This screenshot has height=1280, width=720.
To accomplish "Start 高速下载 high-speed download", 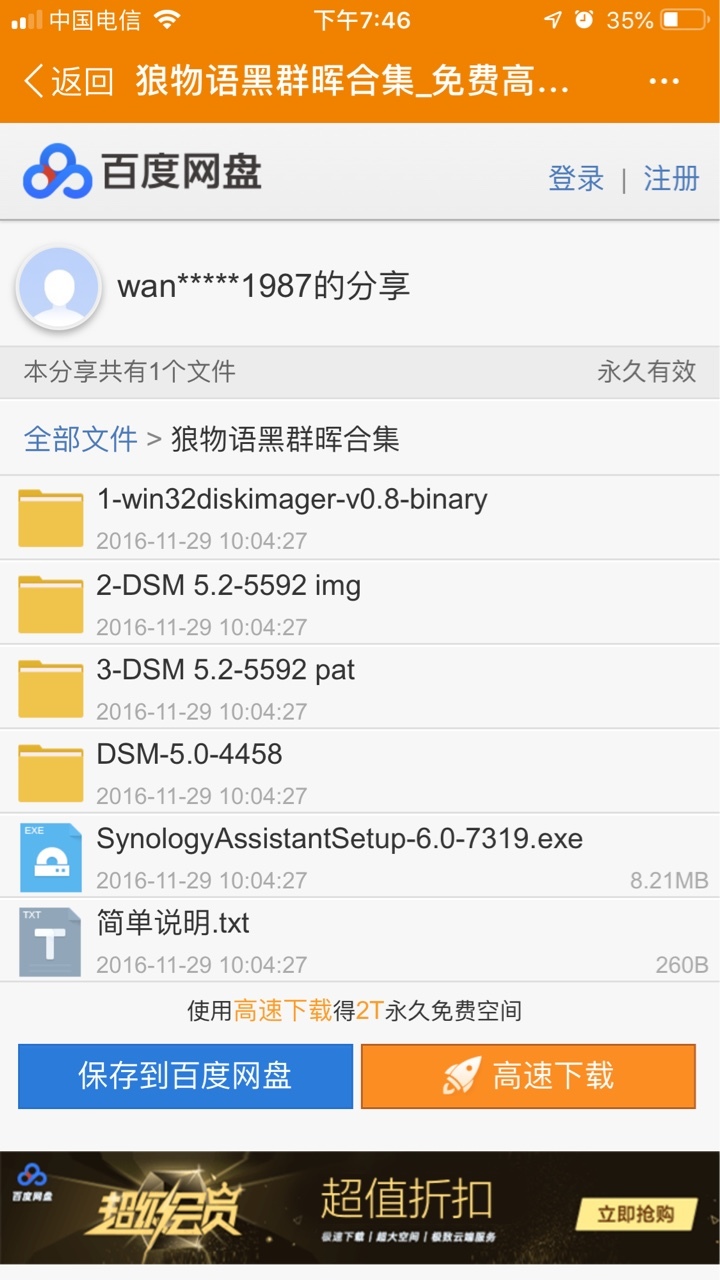I will [528, 1076].
